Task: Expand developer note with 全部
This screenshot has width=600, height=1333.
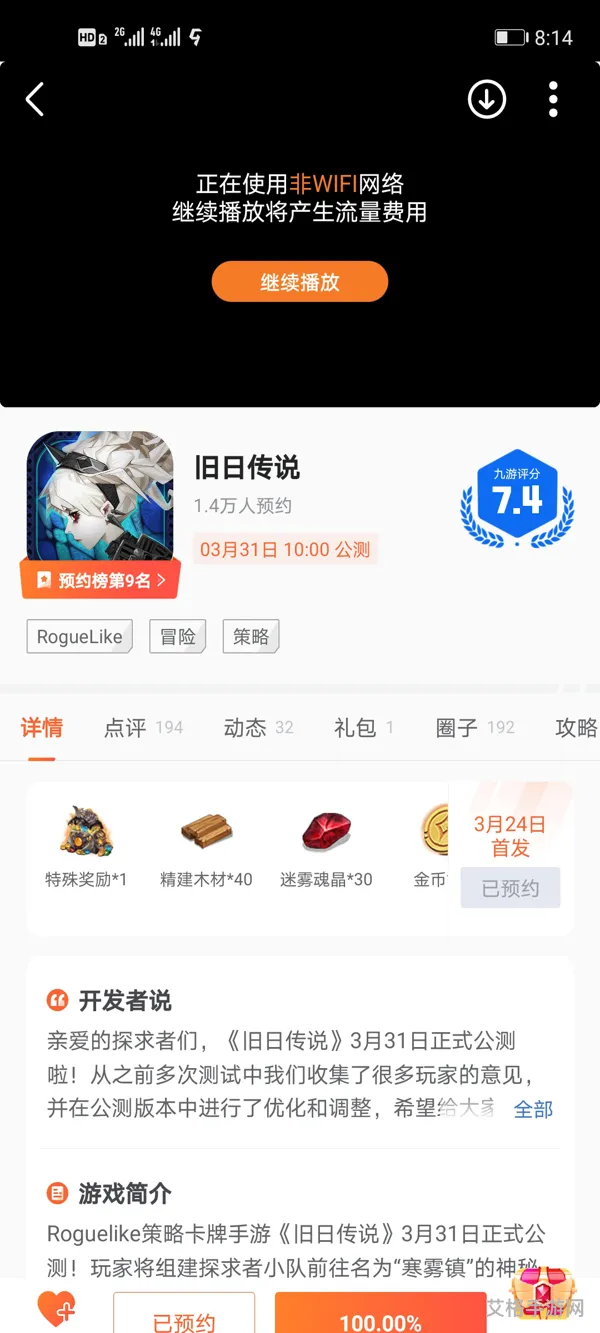Action: click(533, 1109)
